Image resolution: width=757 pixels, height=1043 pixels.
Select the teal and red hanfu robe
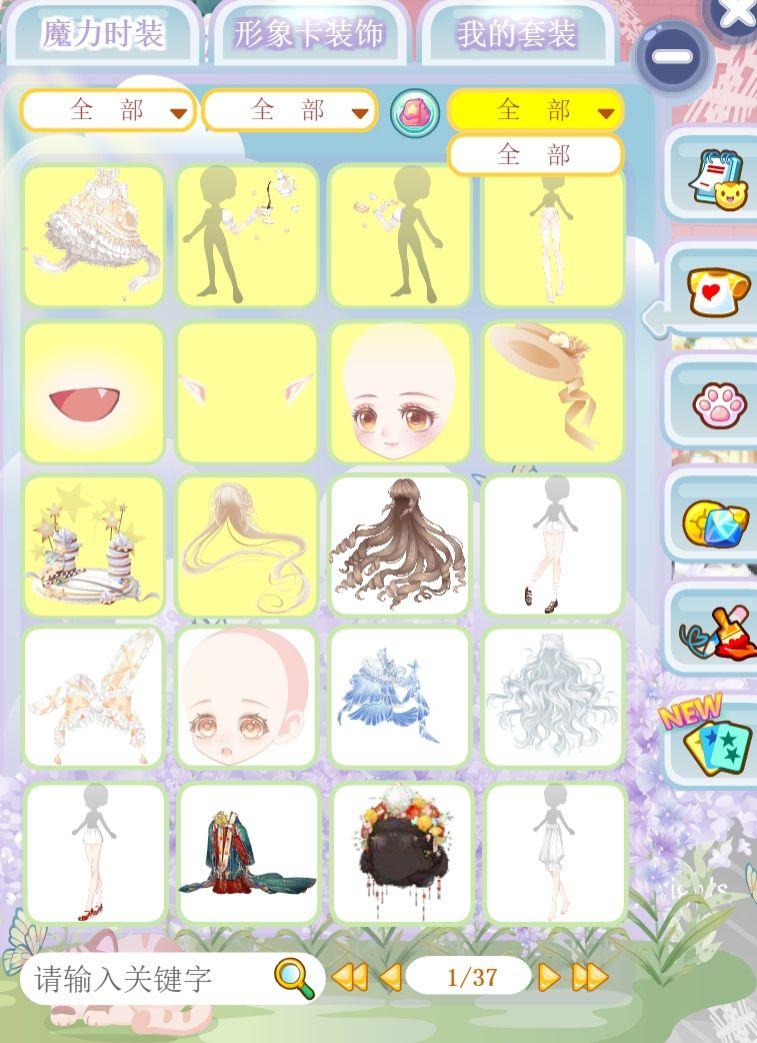tap(248, 853)
